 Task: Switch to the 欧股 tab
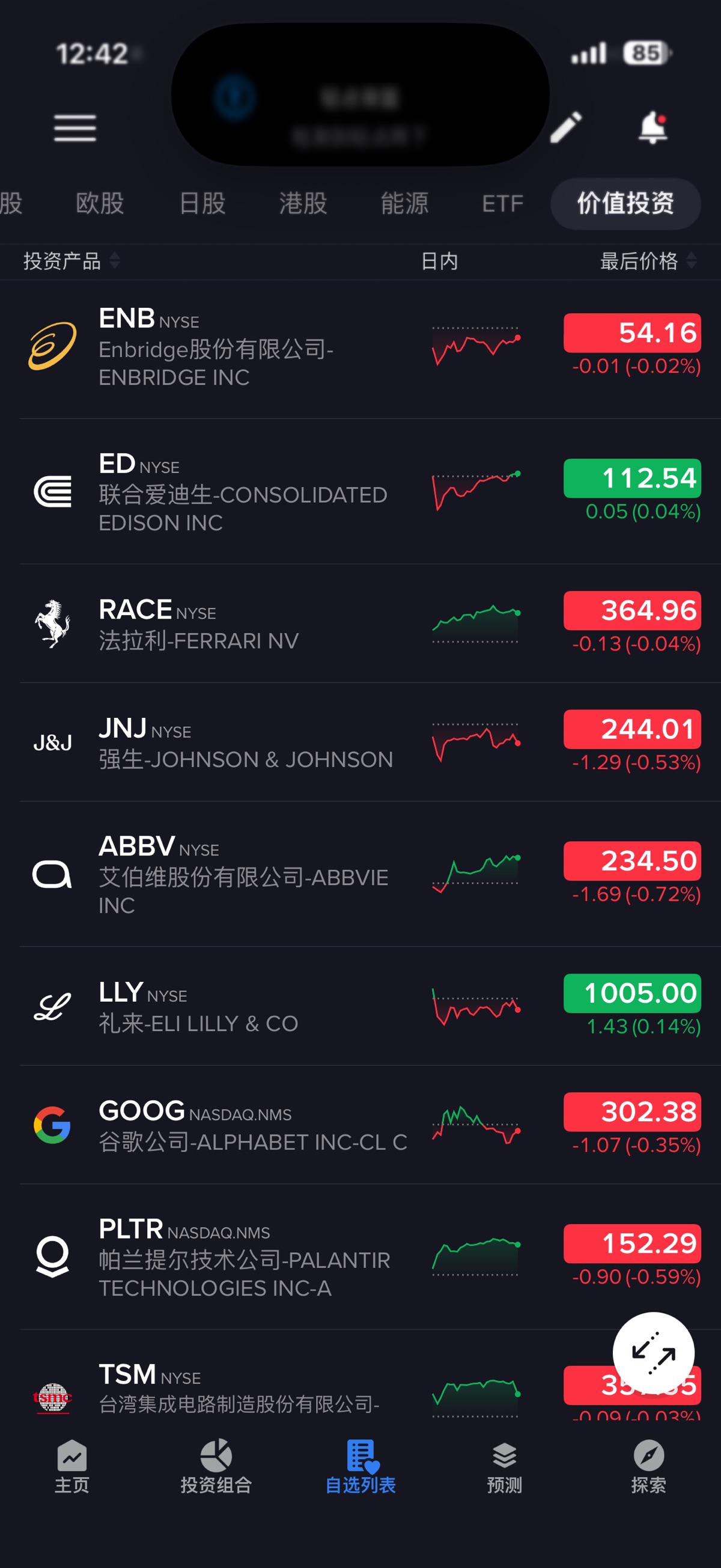click(x=100, y=203)
